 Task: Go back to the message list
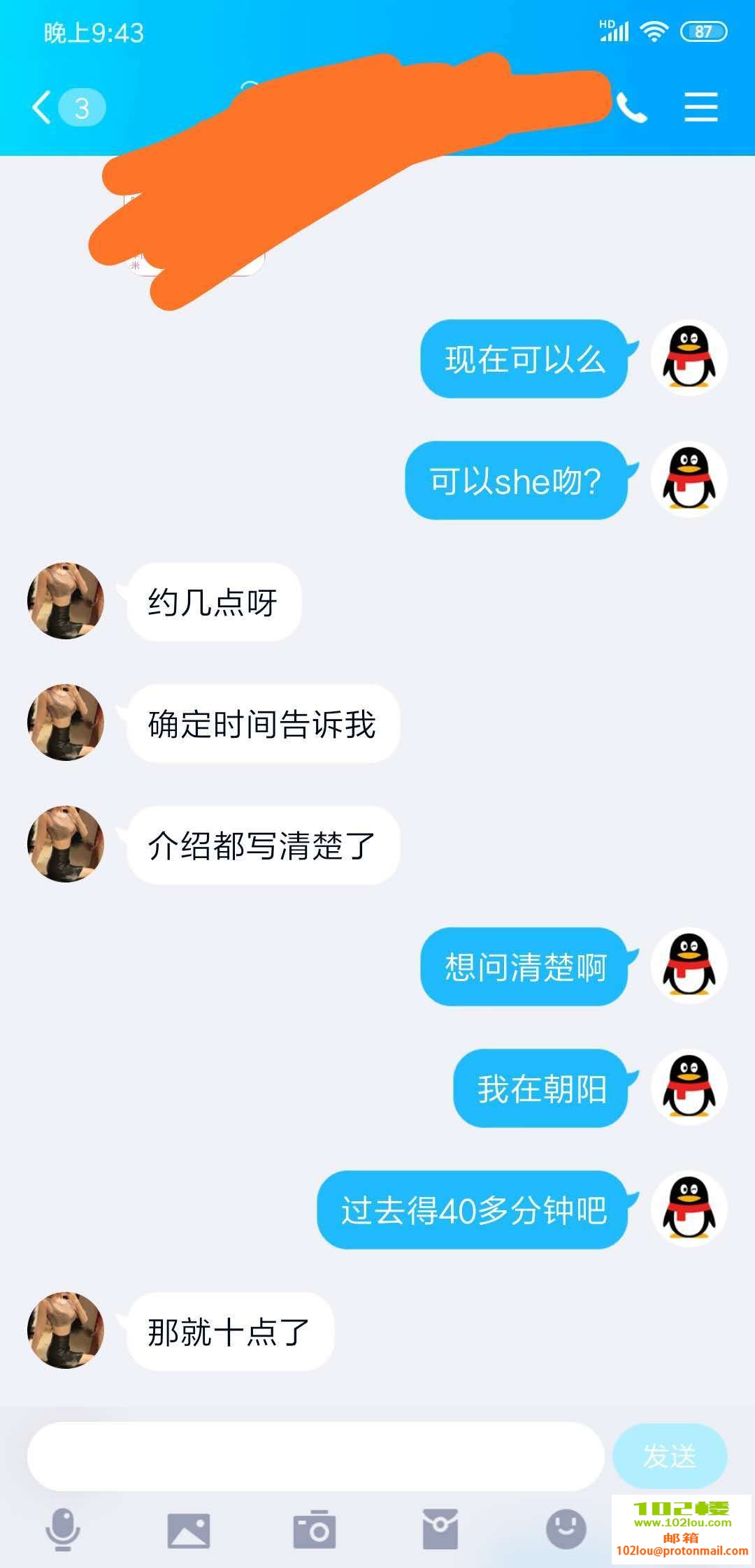43,108
